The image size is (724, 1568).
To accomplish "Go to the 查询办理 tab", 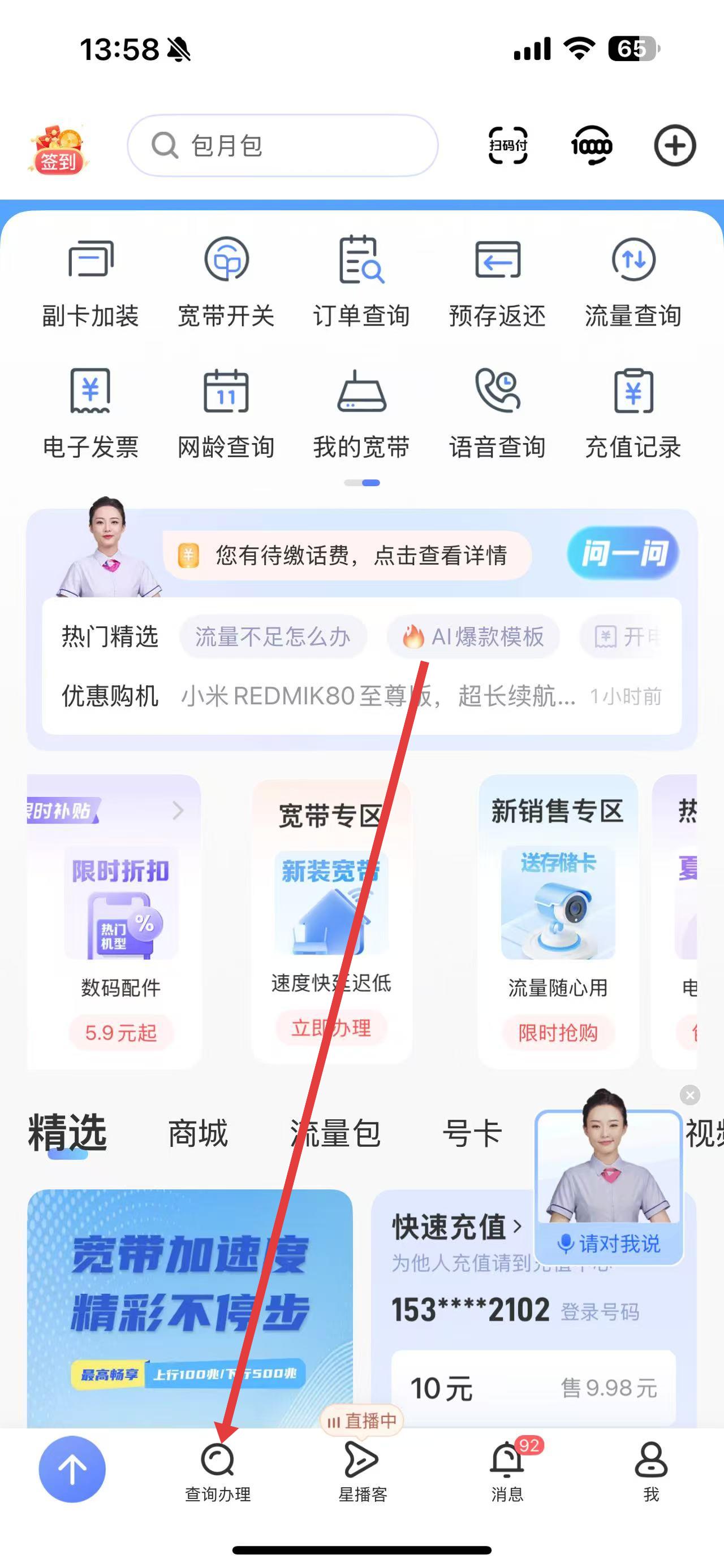I will coord(217,1471).
